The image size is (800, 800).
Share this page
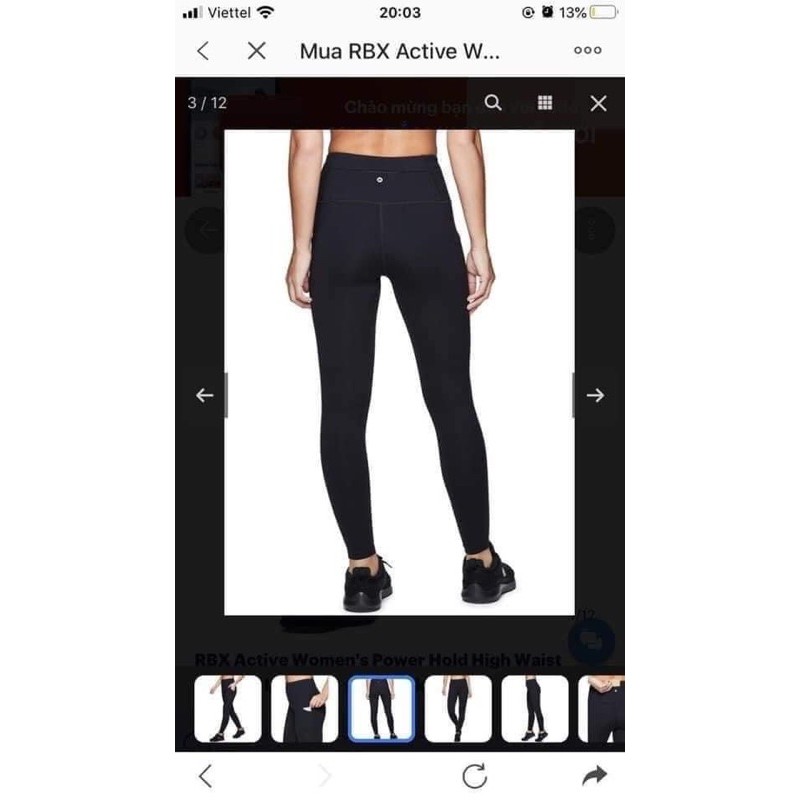[x=595, y=775]
